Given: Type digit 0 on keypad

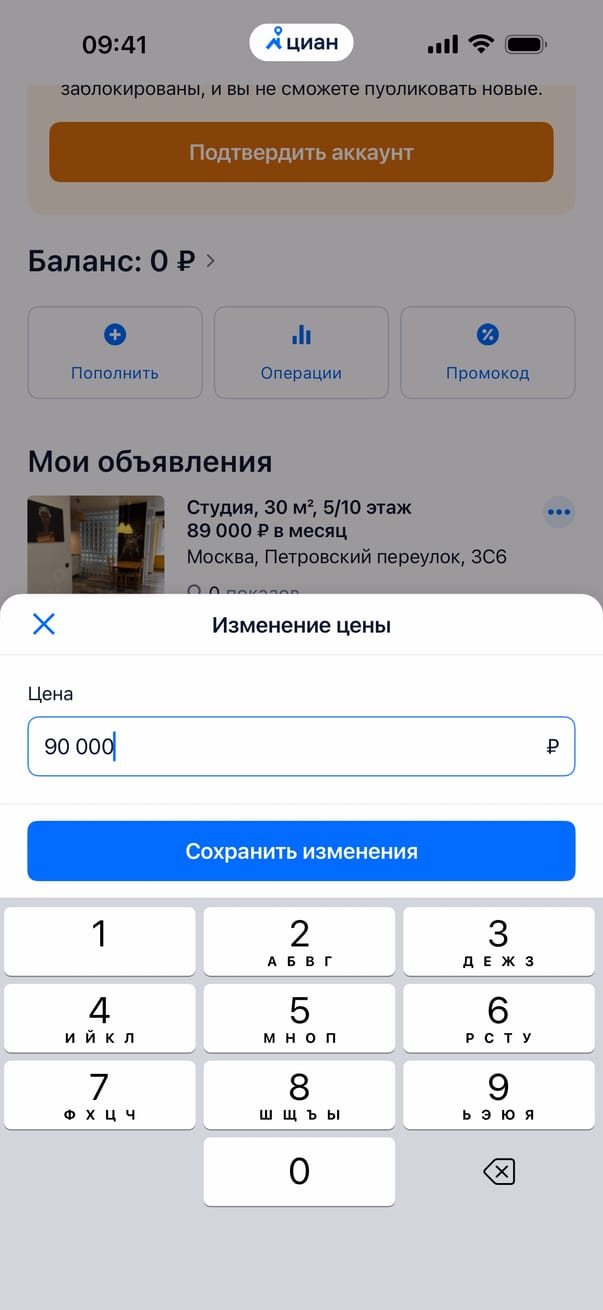Looking at the screenshot, I should click(299, 1171).
